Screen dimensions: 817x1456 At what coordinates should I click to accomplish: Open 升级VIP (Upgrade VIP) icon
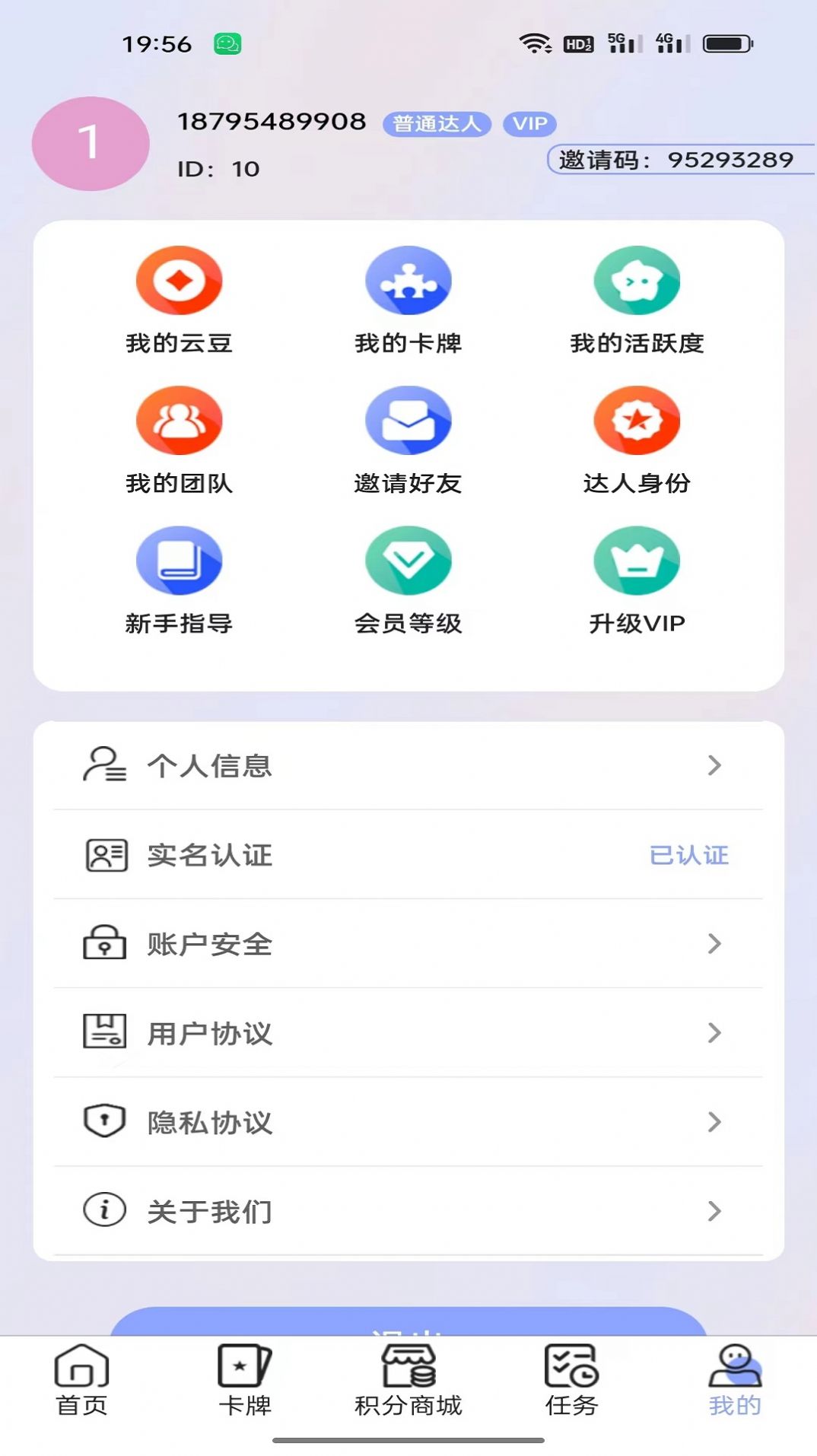click(638, 561)
